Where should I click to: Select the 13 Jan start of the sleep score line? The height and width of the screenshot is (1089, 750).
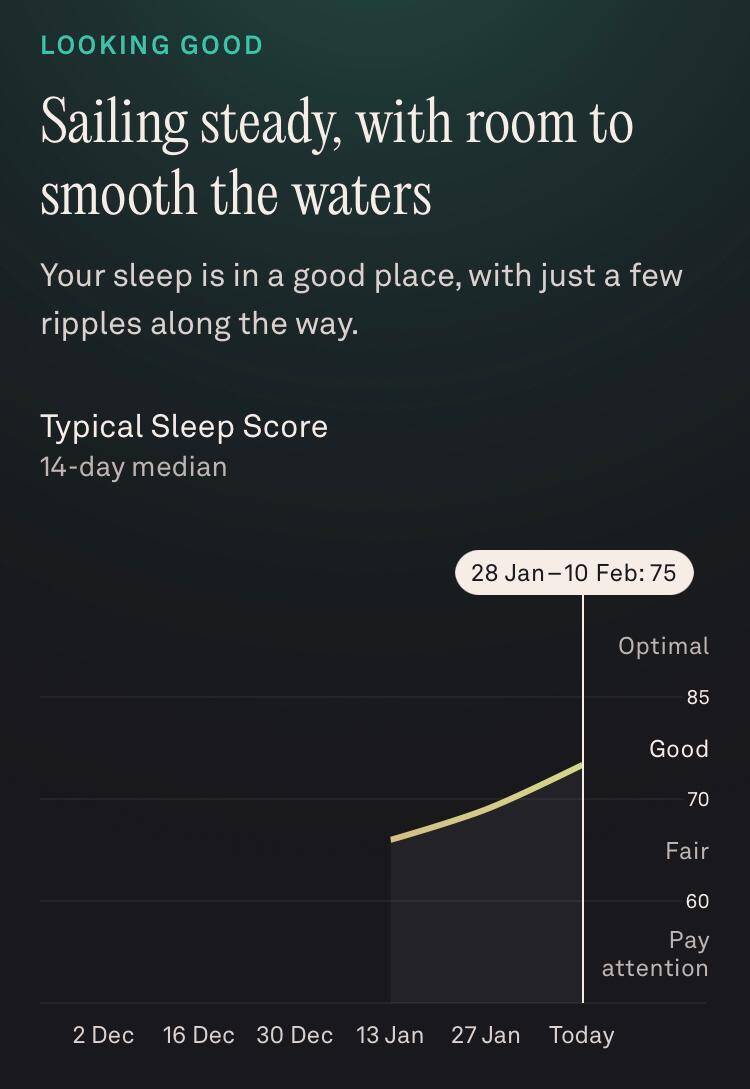tap(391, 839)
